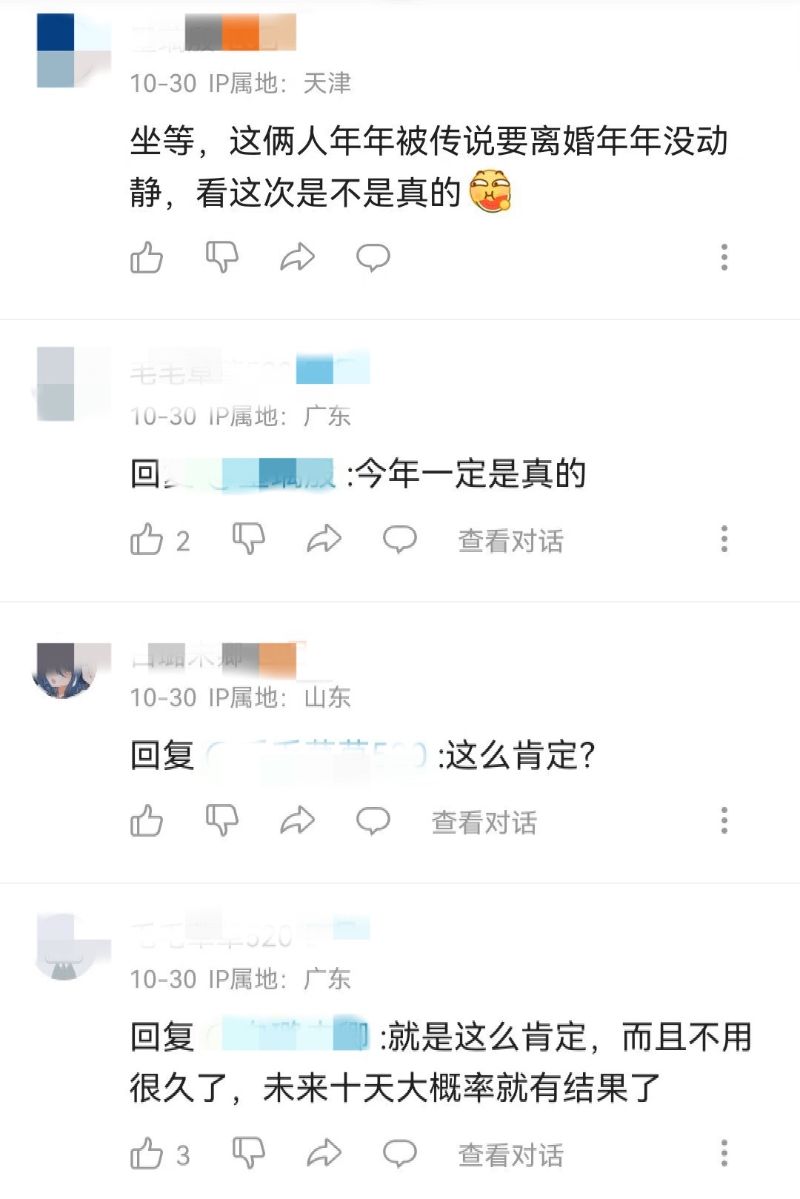Comment on the reply 这么肯定?

coord(373,822)
